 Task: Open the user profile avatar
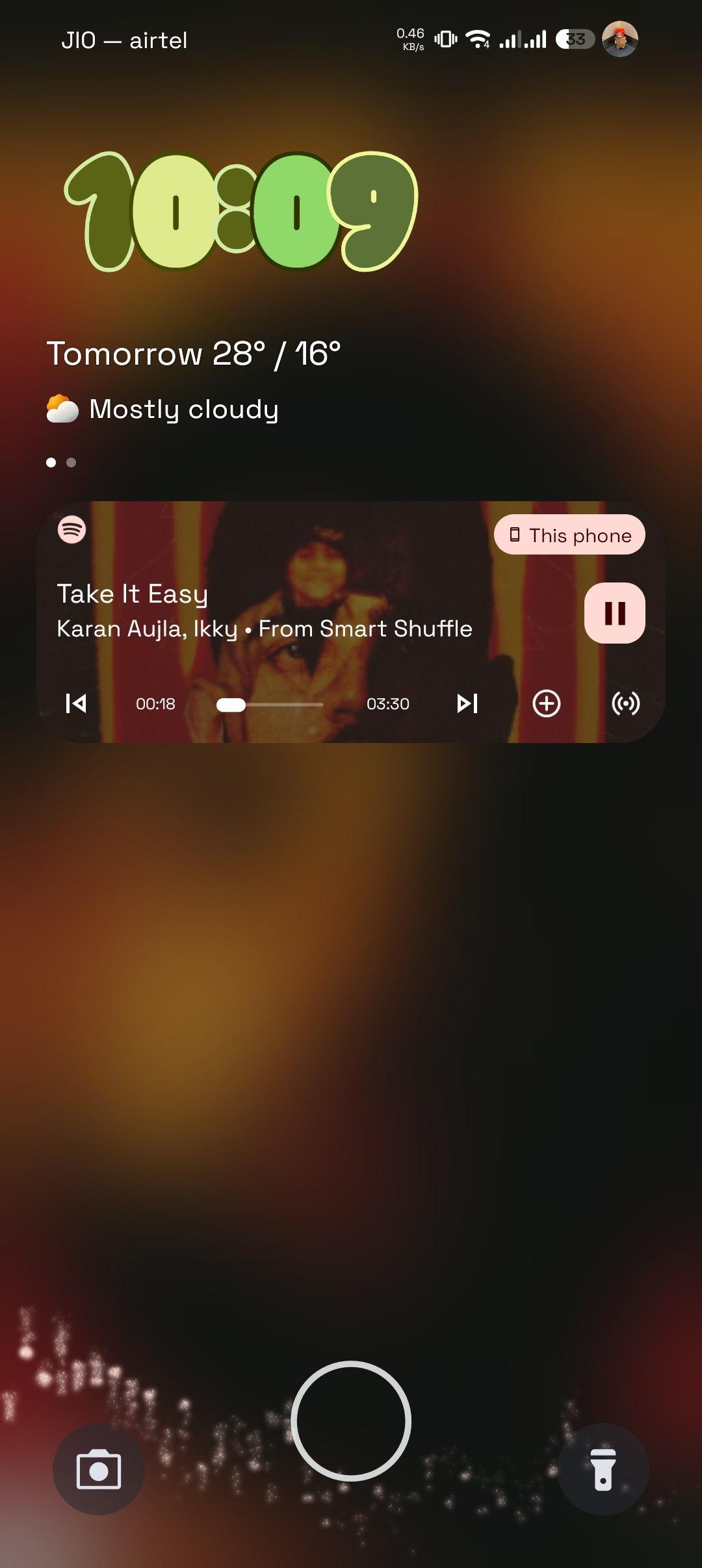[619, 39]
